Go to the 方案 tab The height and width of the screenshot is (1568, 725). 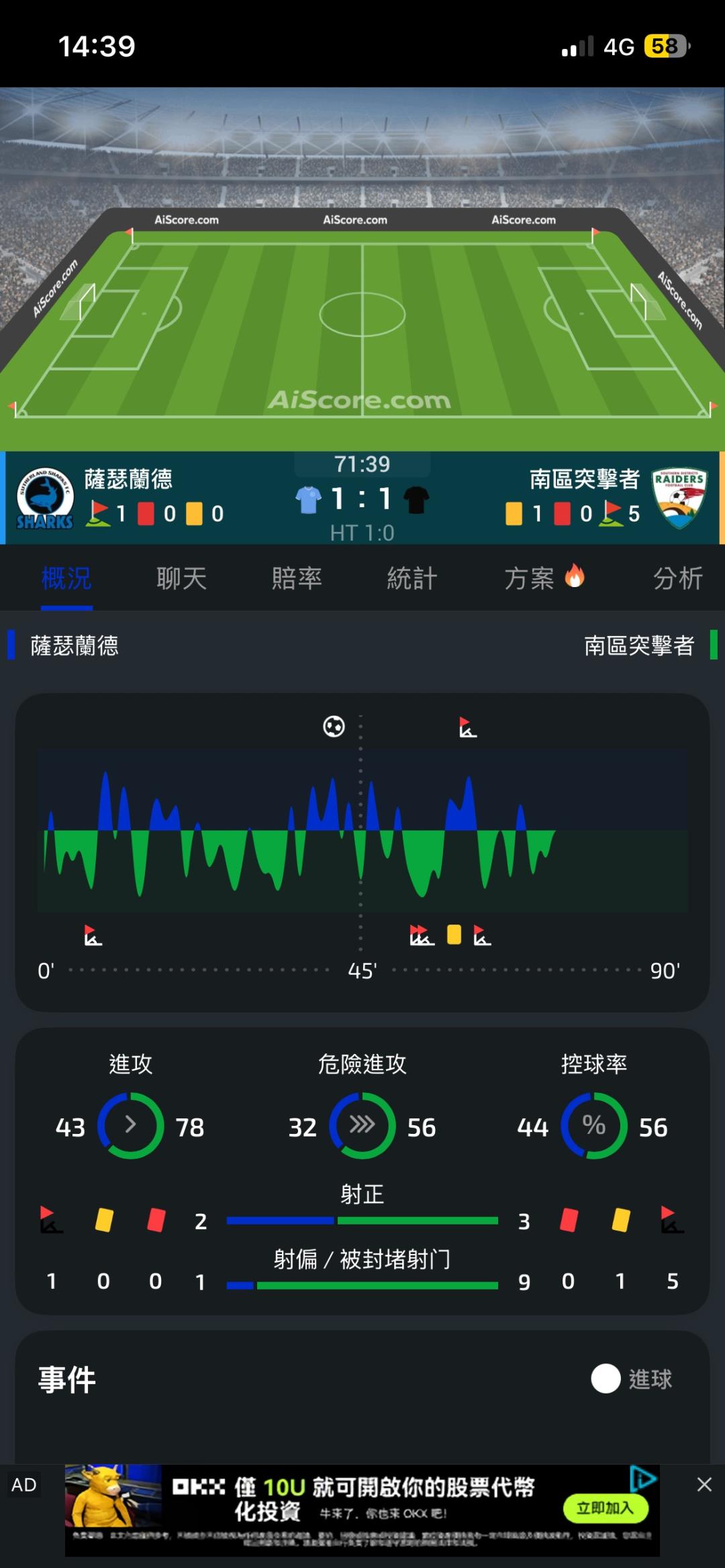(544, 578)
